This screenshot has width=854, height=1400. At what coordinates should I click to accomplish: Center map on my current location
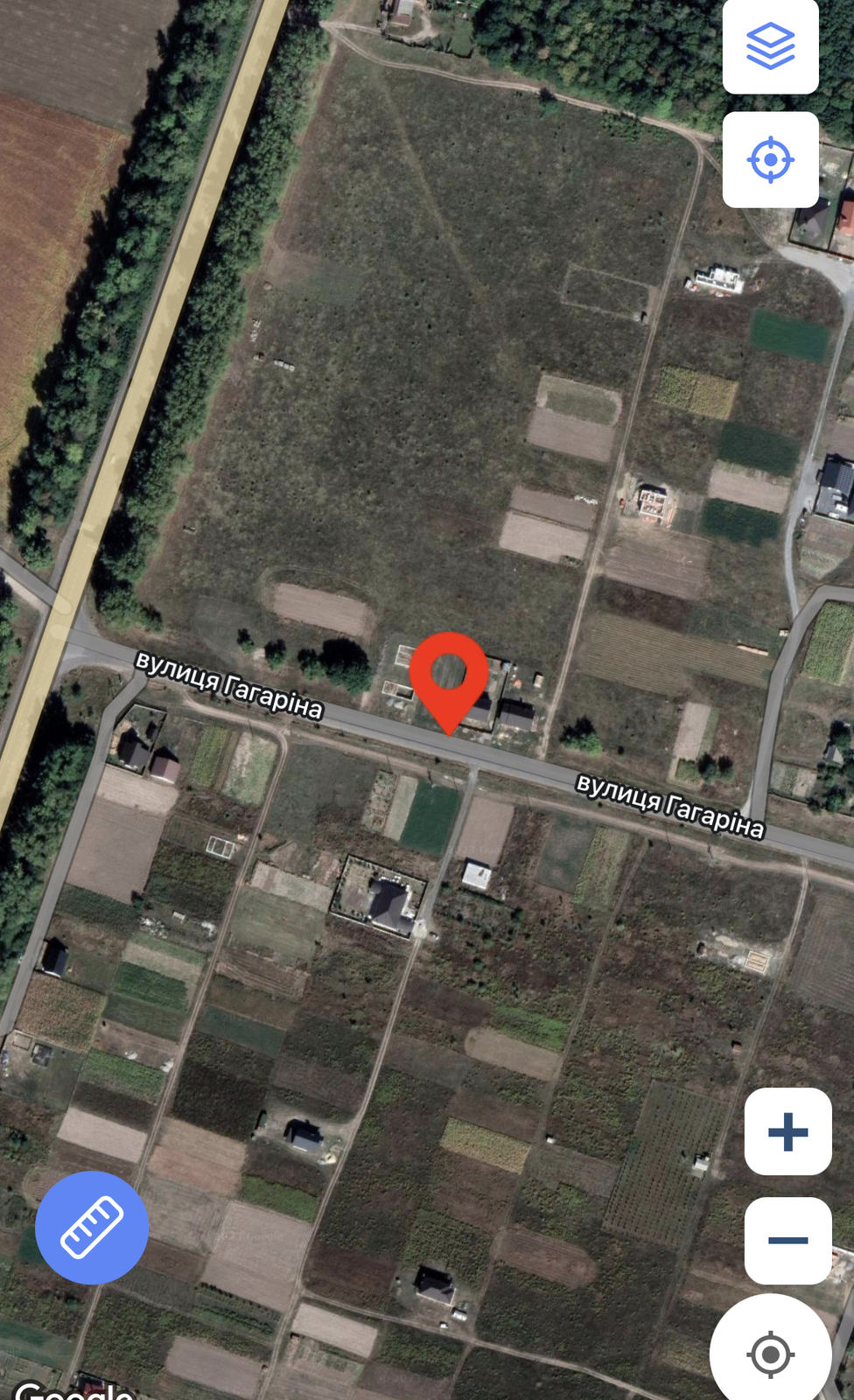(x=770, y=1353)
